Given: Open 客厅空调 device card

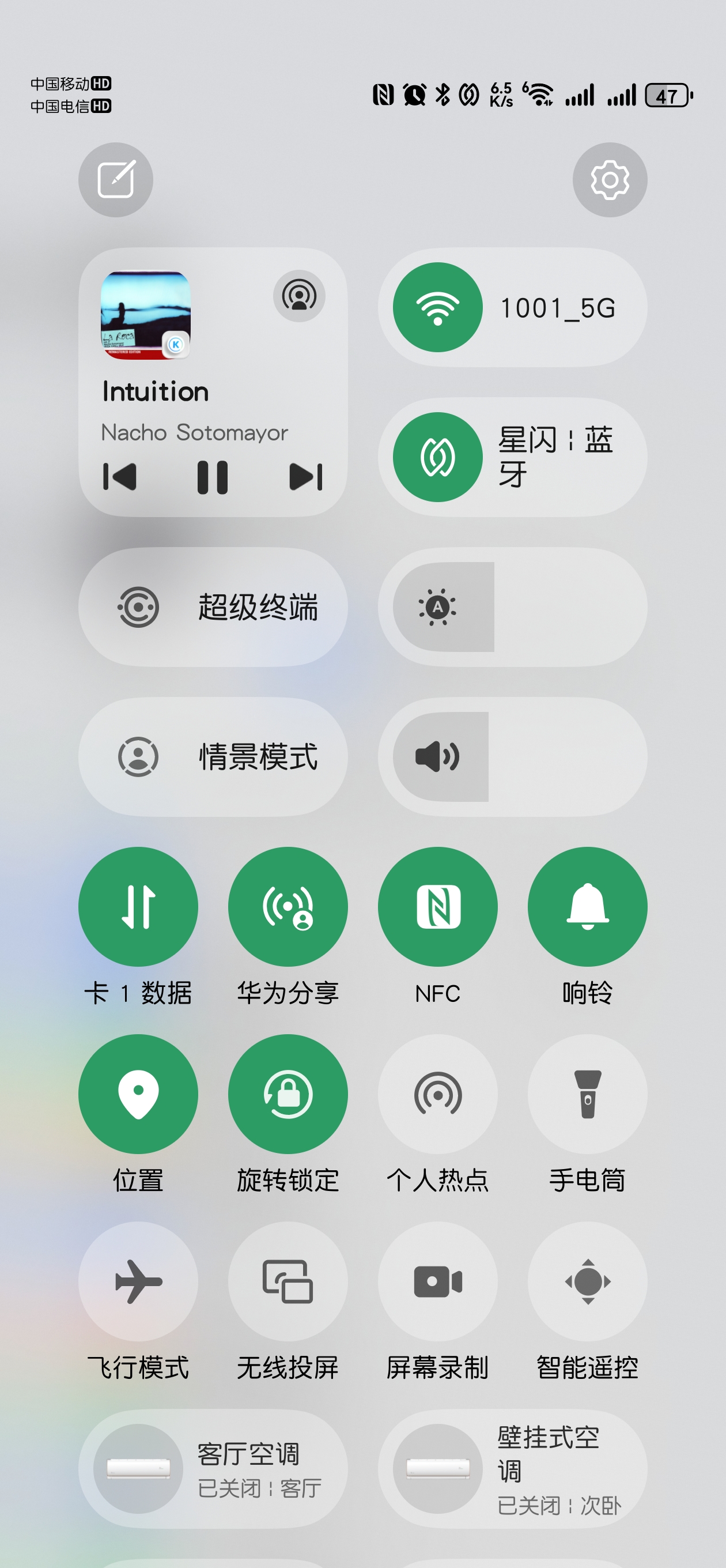Looking at the screenshot, I should pos(213,1468).
